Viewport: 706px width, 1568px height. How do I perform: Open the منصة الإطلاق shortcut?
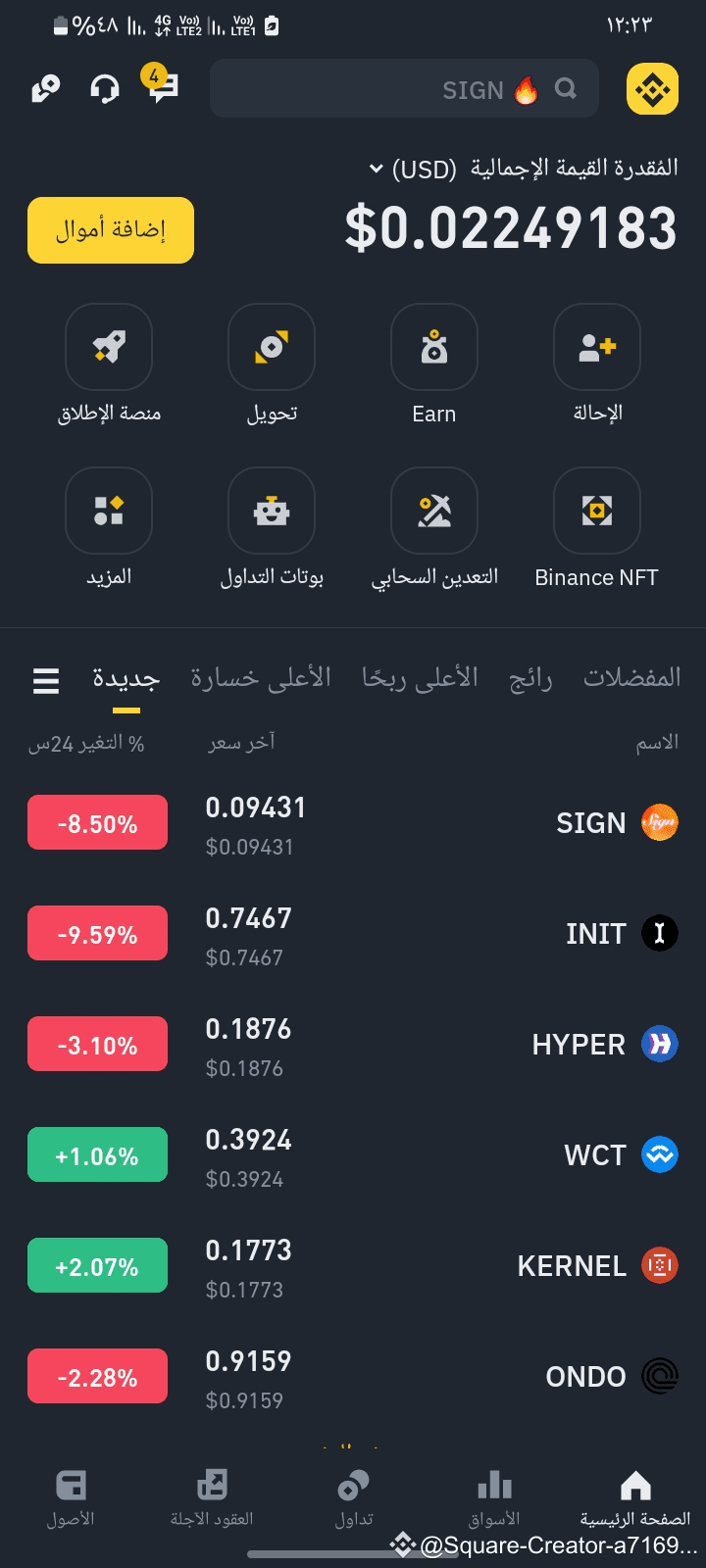109,347
